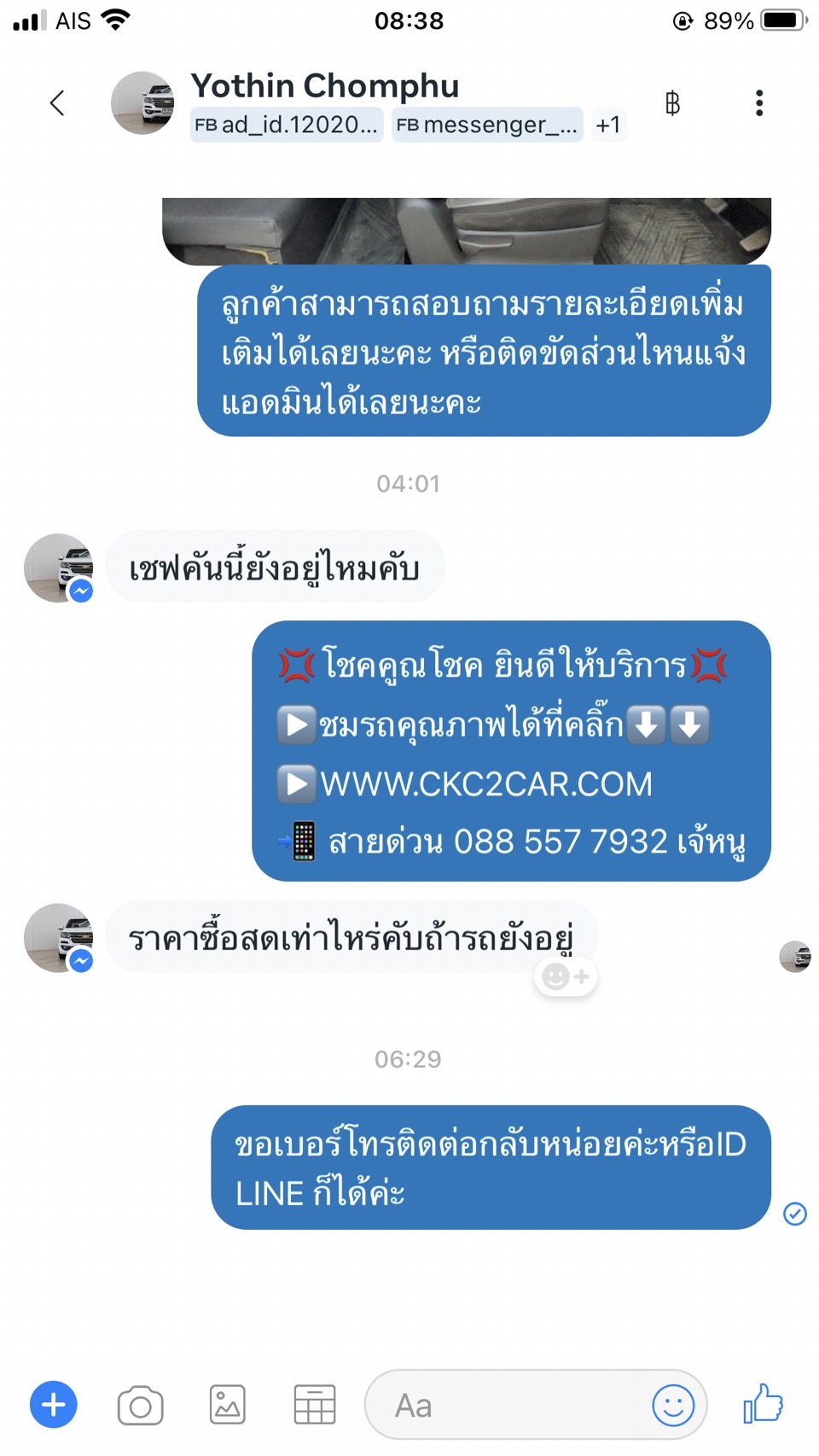Image resolution: width=819 pixels, height=1456 pixels.
Task: Open the ad_id tag chip
Action: [287, 125]
